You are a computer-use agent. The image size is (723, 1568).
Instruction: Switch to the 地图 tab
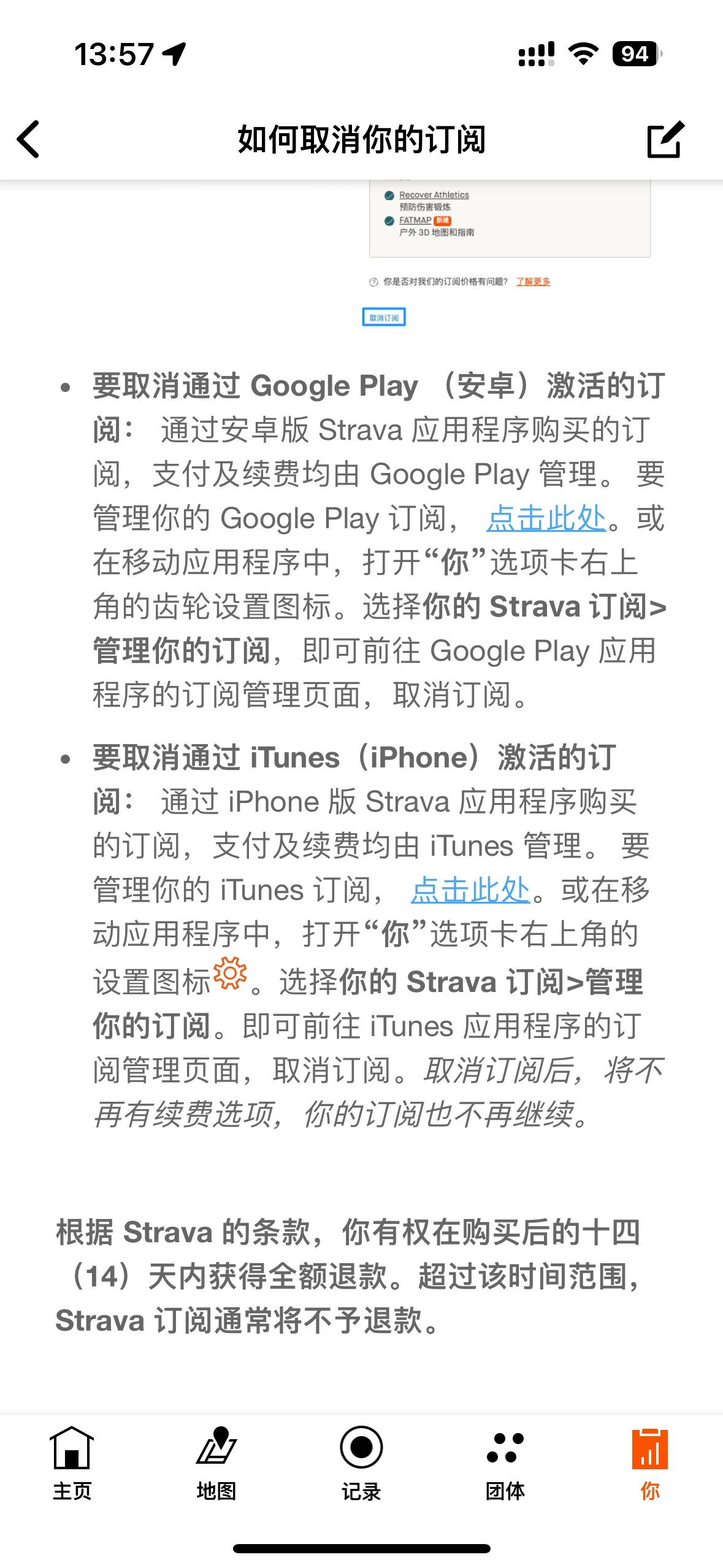click(x=216, y=1463)
